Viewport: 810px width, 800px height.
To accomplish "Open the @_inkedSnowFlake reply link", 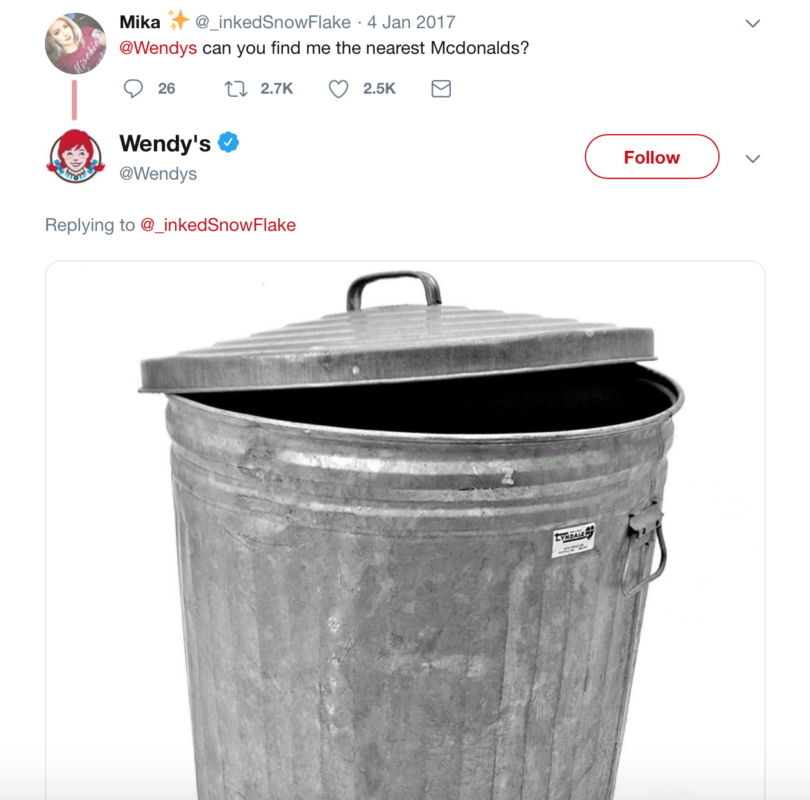I will pyautogui.click(x=218, y=225).
